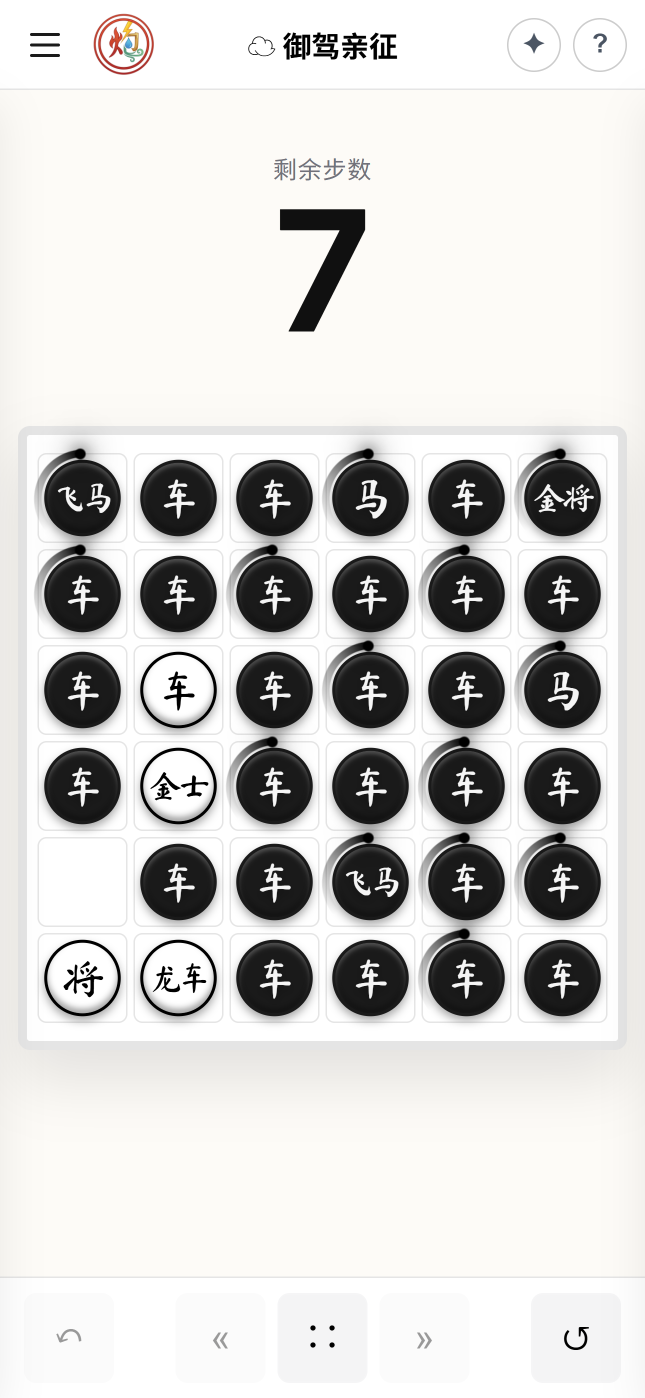Open the question mark help
645x1398 pixels.
(x=600, y=45)
